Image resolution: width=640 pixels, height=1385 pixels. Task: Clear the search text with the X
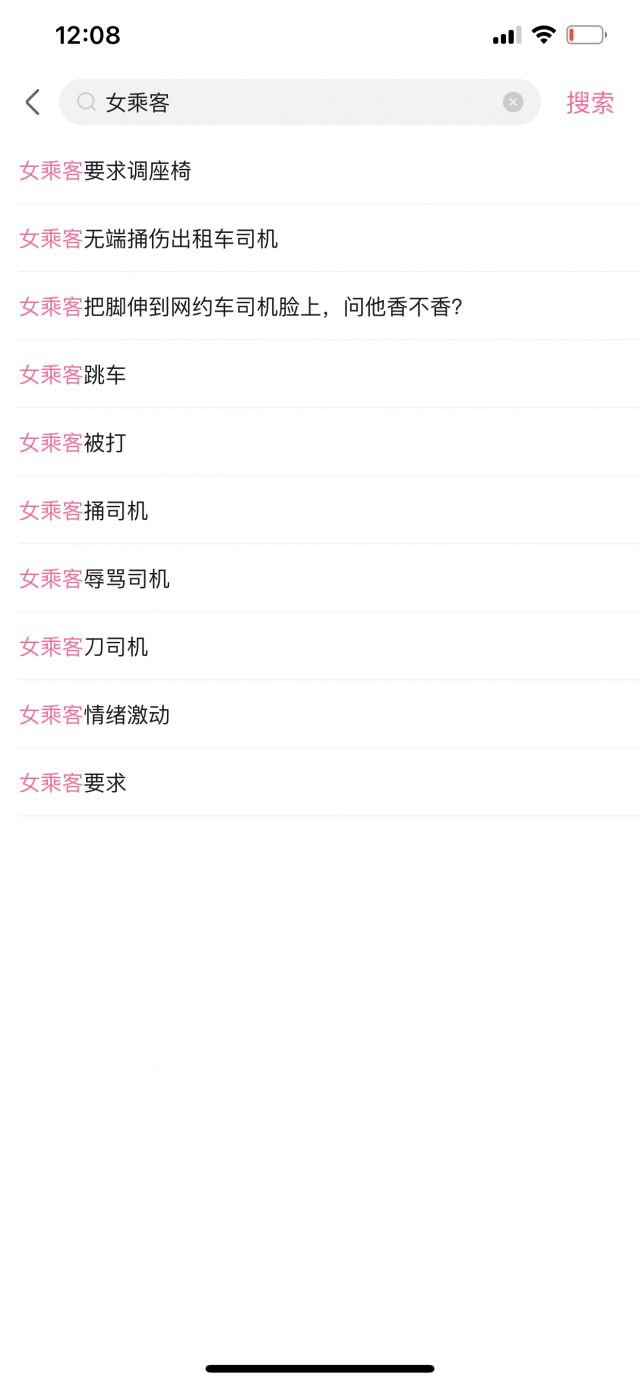[x=513, y=102]
